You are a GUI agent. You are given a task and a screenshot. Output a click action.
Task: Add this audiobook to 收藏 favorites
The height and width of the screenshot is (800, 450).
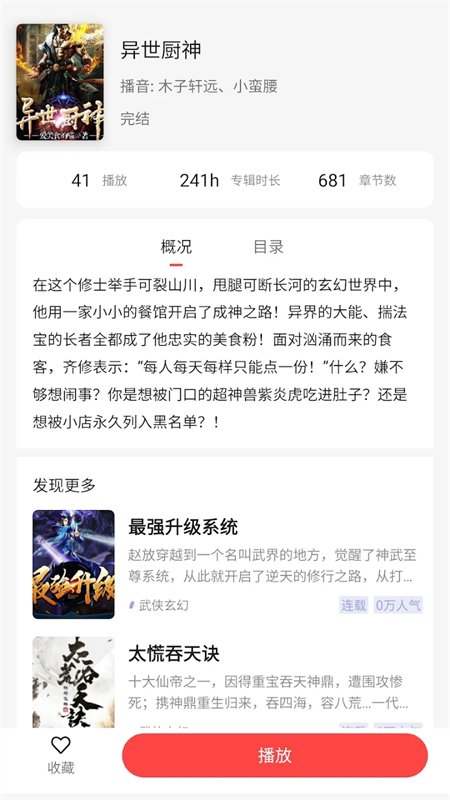pyautogui.click(x=61, y=755)
